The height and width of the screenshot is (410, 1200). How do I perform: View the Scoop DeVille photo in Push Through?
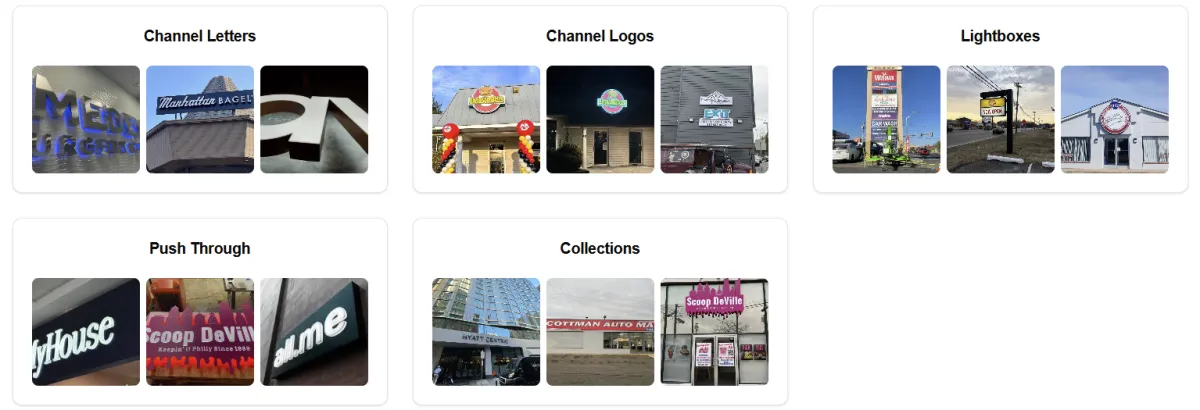(x=200, y=332)
